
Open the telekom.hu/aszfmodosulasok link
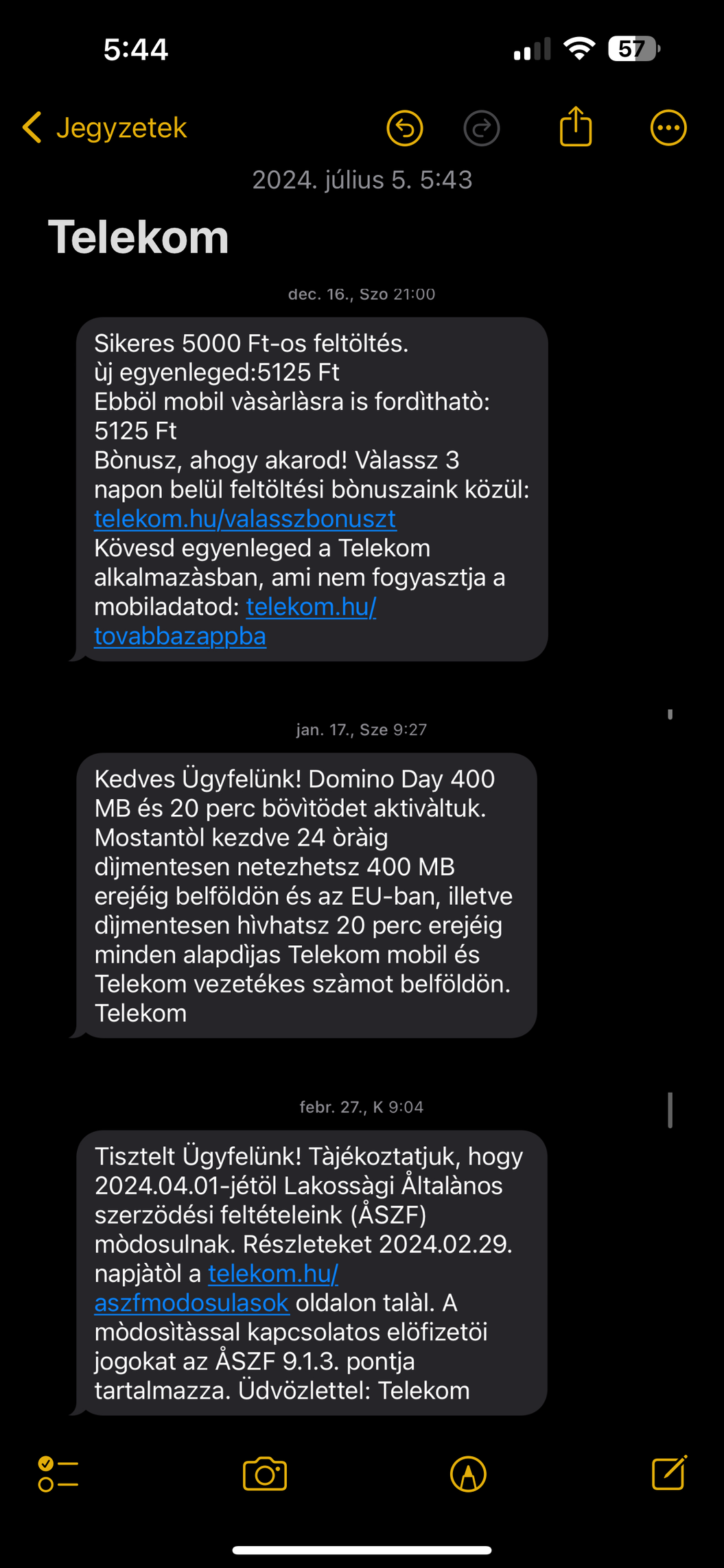pyautogui.click(x=216, y=1288)
